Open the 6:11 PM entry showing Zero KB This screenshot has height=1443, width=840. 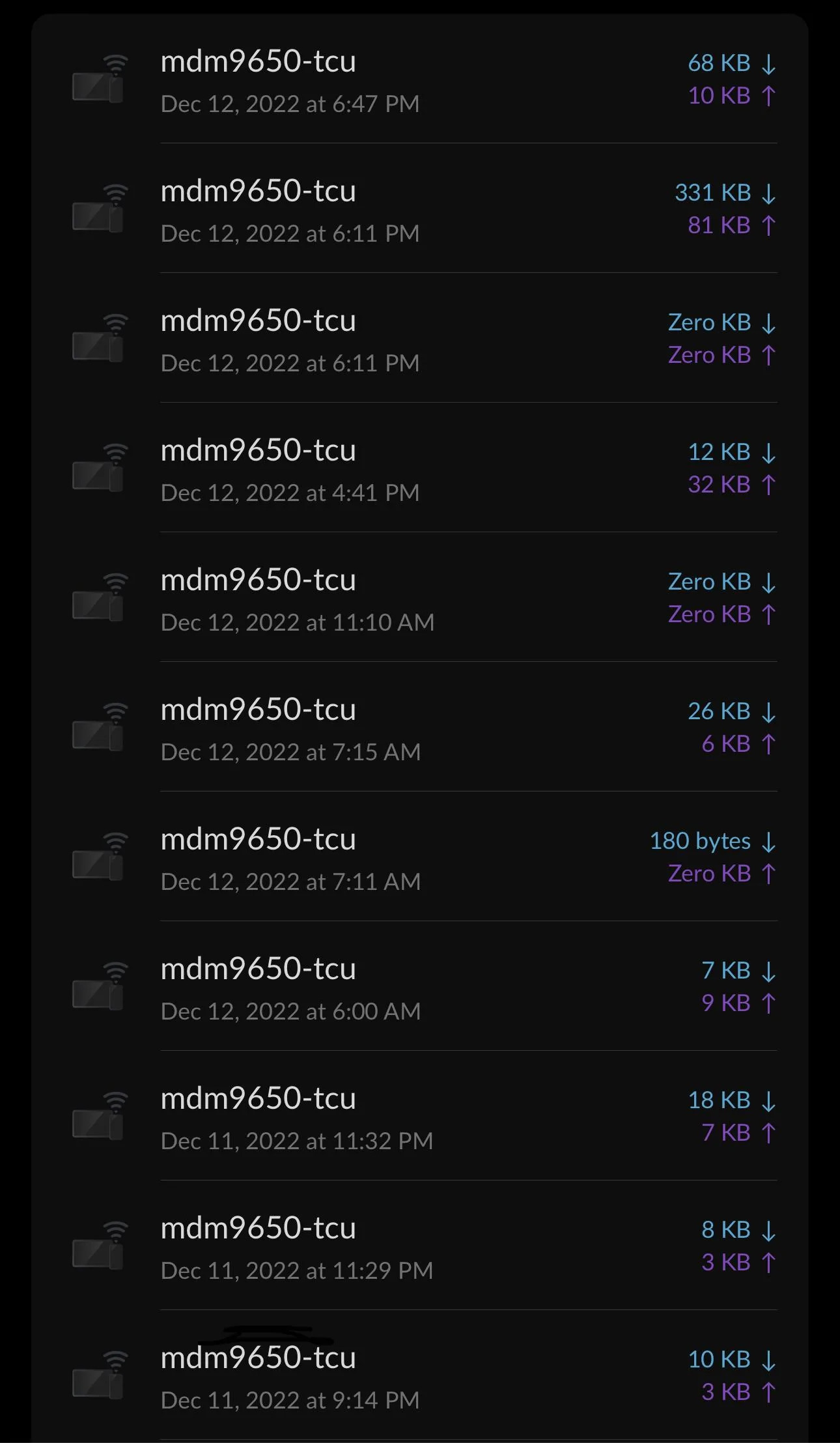[x=420, y=339]
